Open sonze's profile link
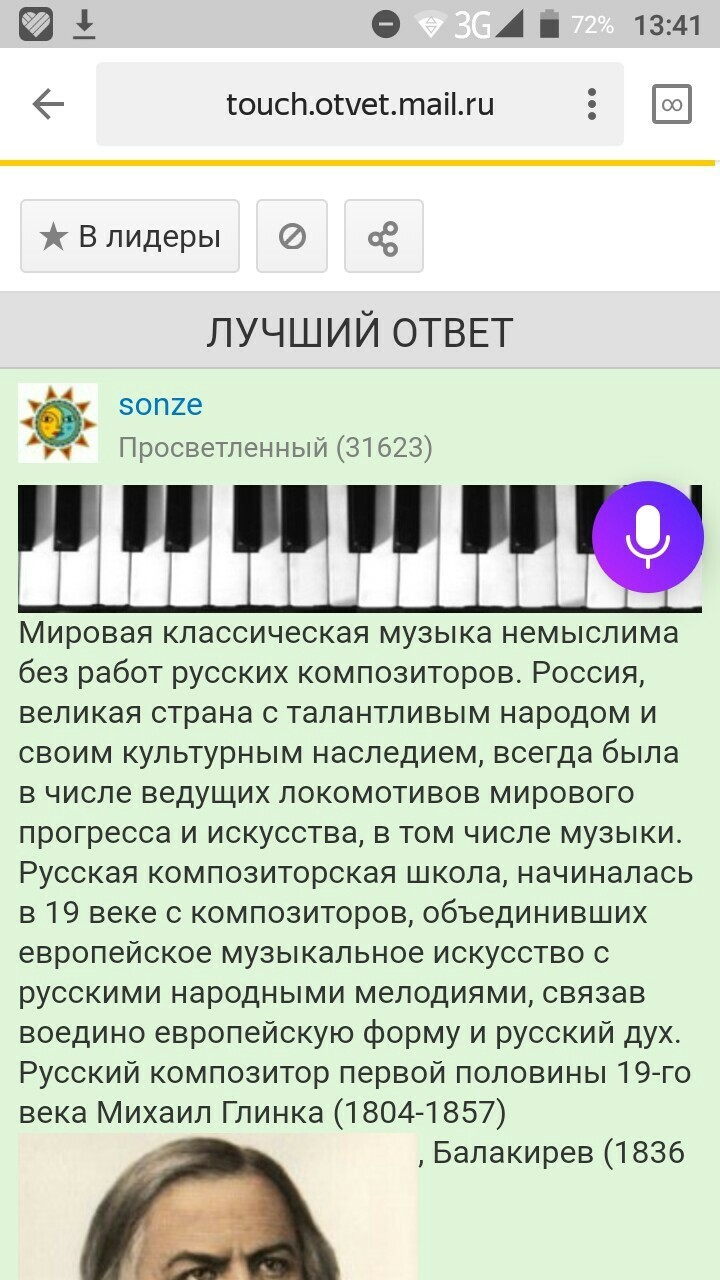Image resolution: width=720 pixels, height=1280 pixels. point(160,405)
